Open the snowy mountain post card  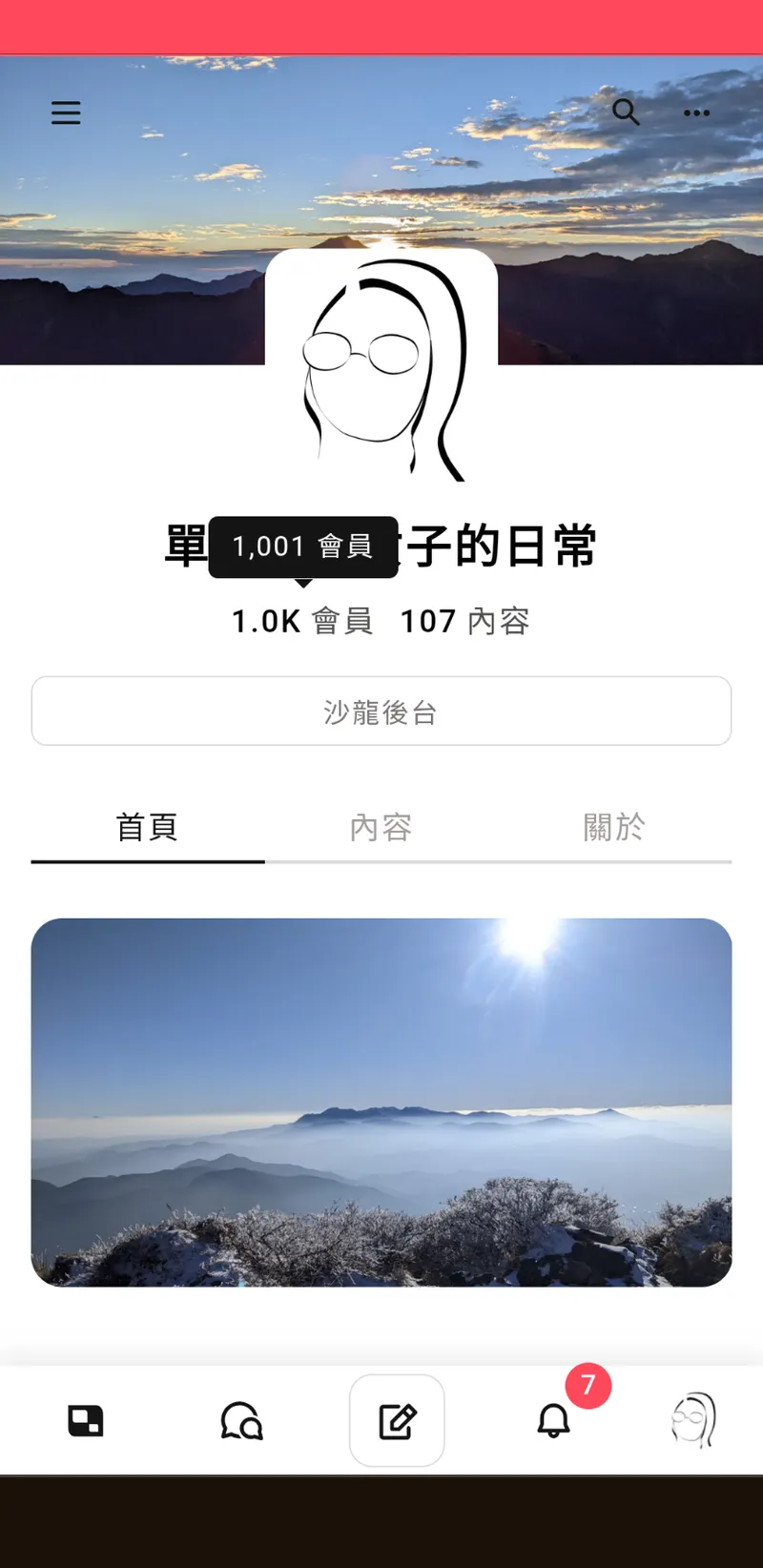pos(381,1102)
